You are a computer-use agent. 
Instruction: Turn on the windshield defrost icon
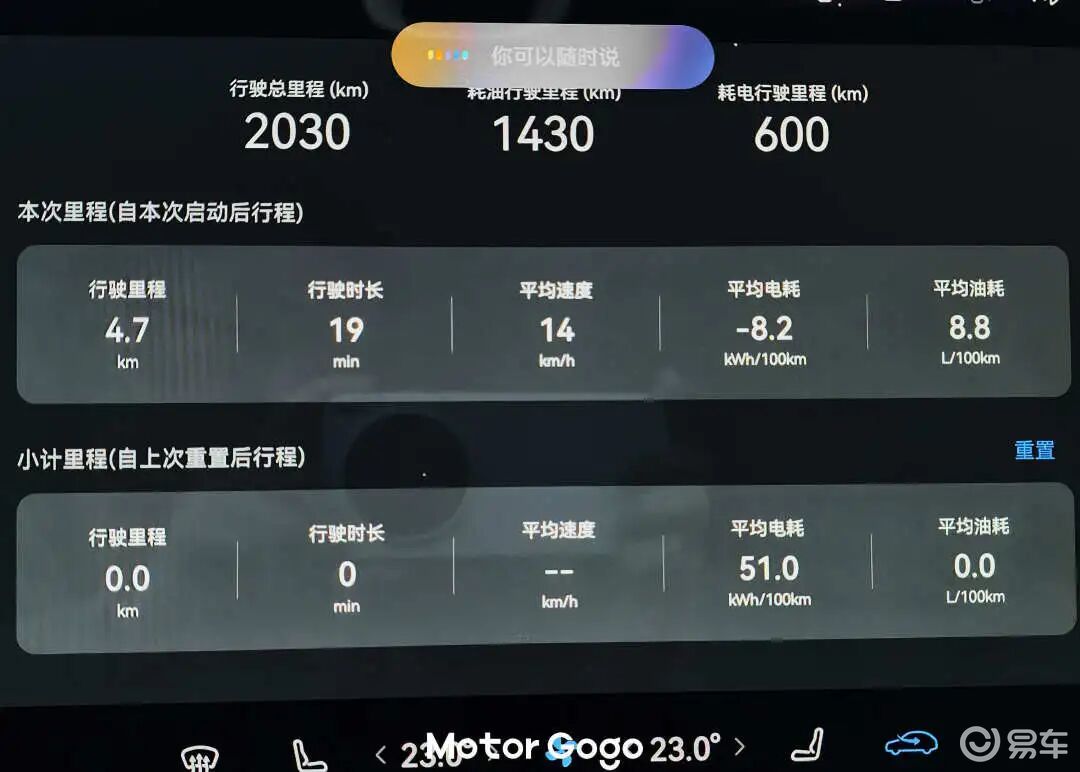(200, 757)
